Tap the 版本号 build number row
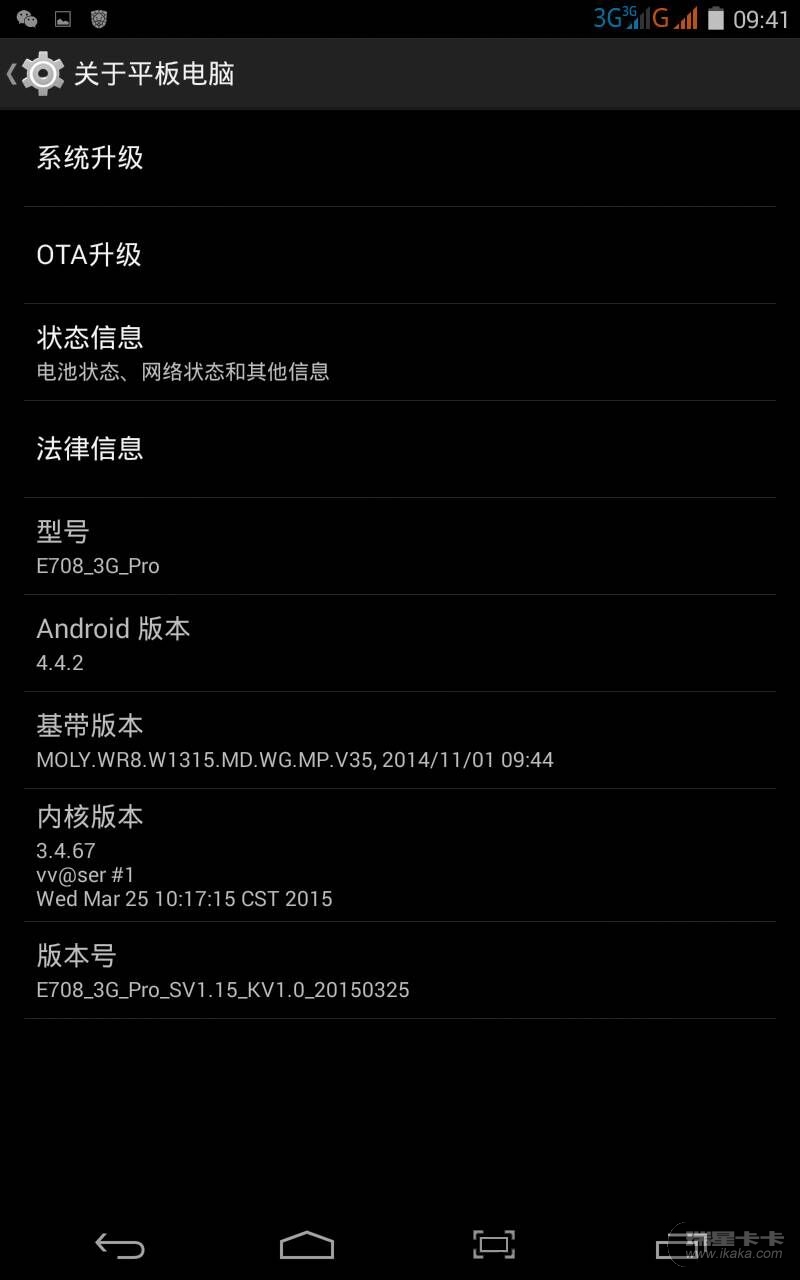800x1280 pixels. [x=400, y=970]
